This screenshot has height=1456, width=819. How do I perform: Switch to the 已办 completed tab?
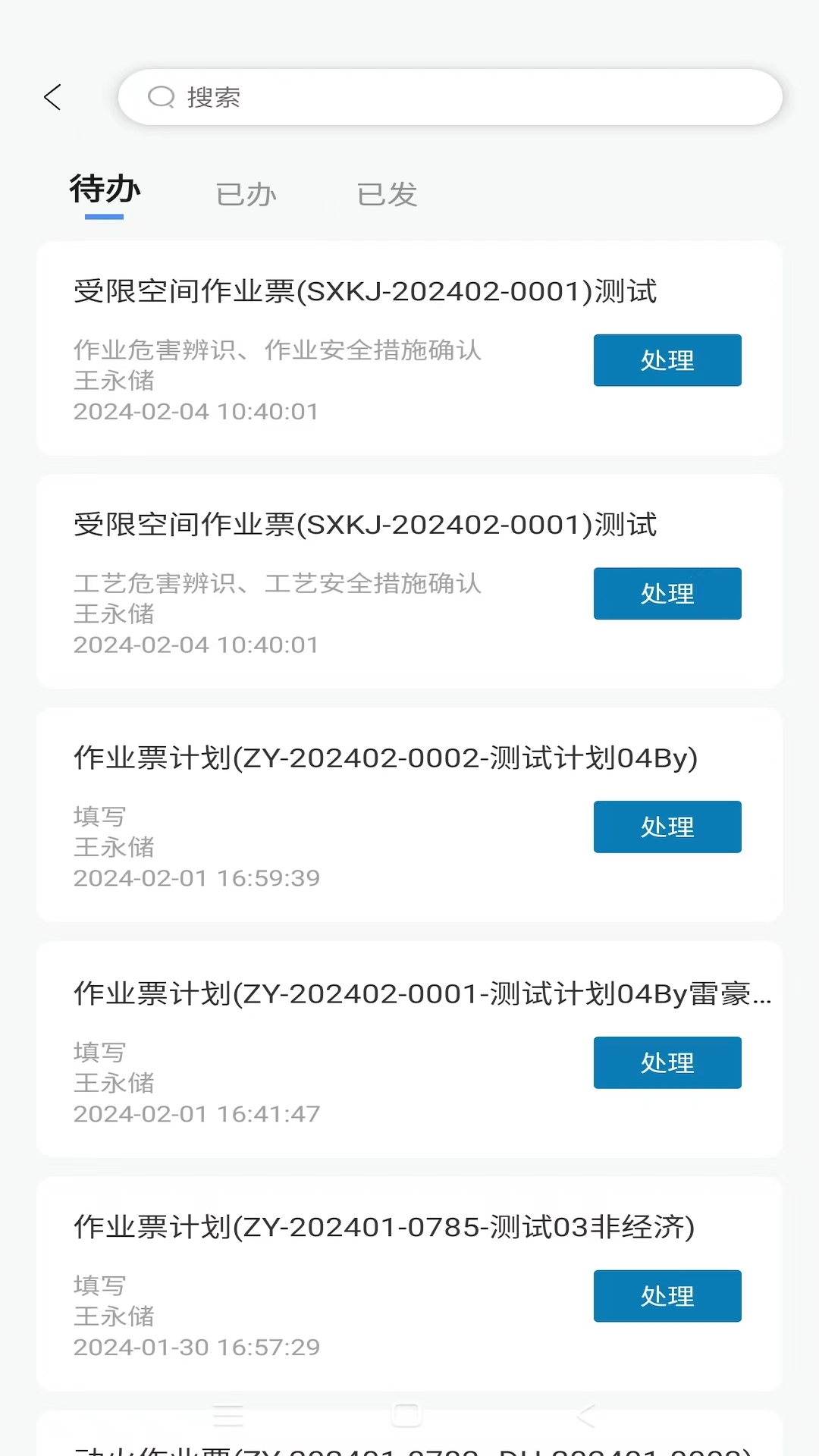click(246, 195)
